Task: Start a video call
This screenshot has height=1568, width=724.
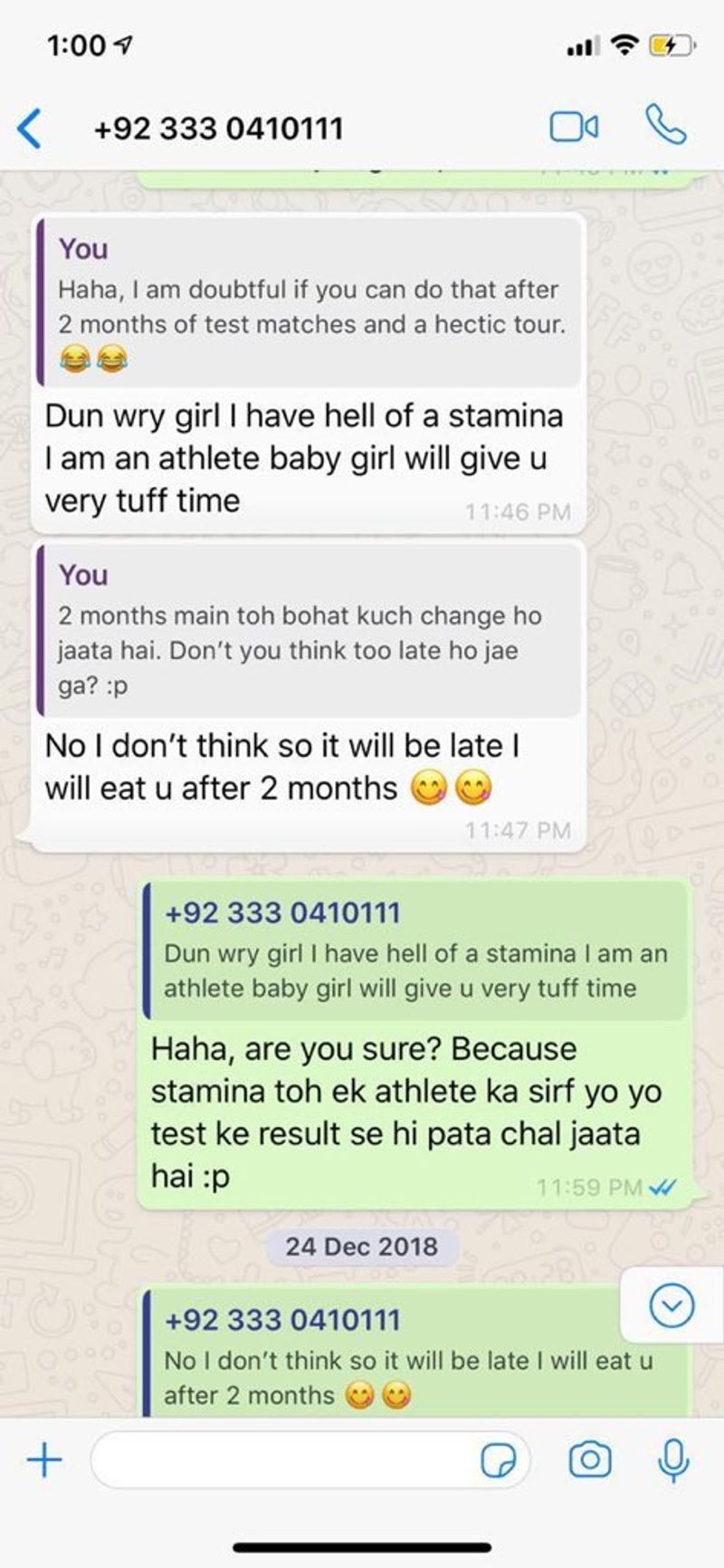Action: 574,127
